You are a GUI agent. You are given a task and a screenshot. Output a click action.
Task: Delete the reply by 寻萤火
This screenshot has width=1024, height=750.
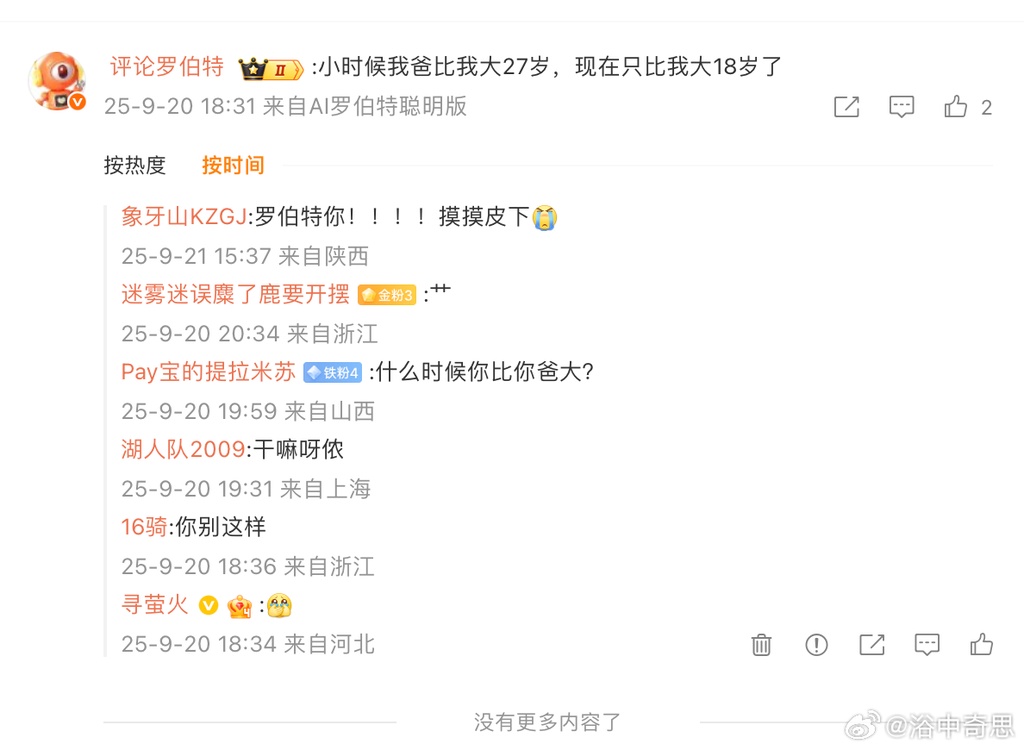tap(761, 644)
